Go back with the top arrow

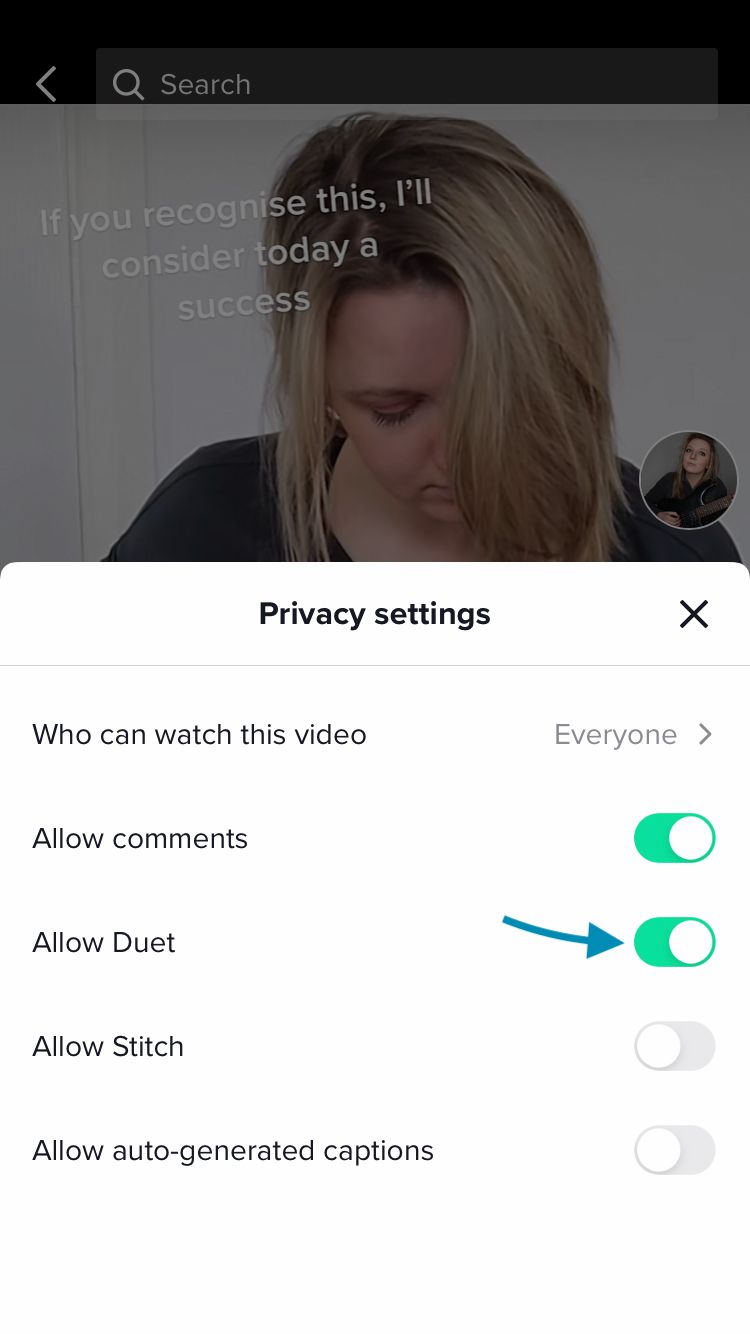coord(46,84)
